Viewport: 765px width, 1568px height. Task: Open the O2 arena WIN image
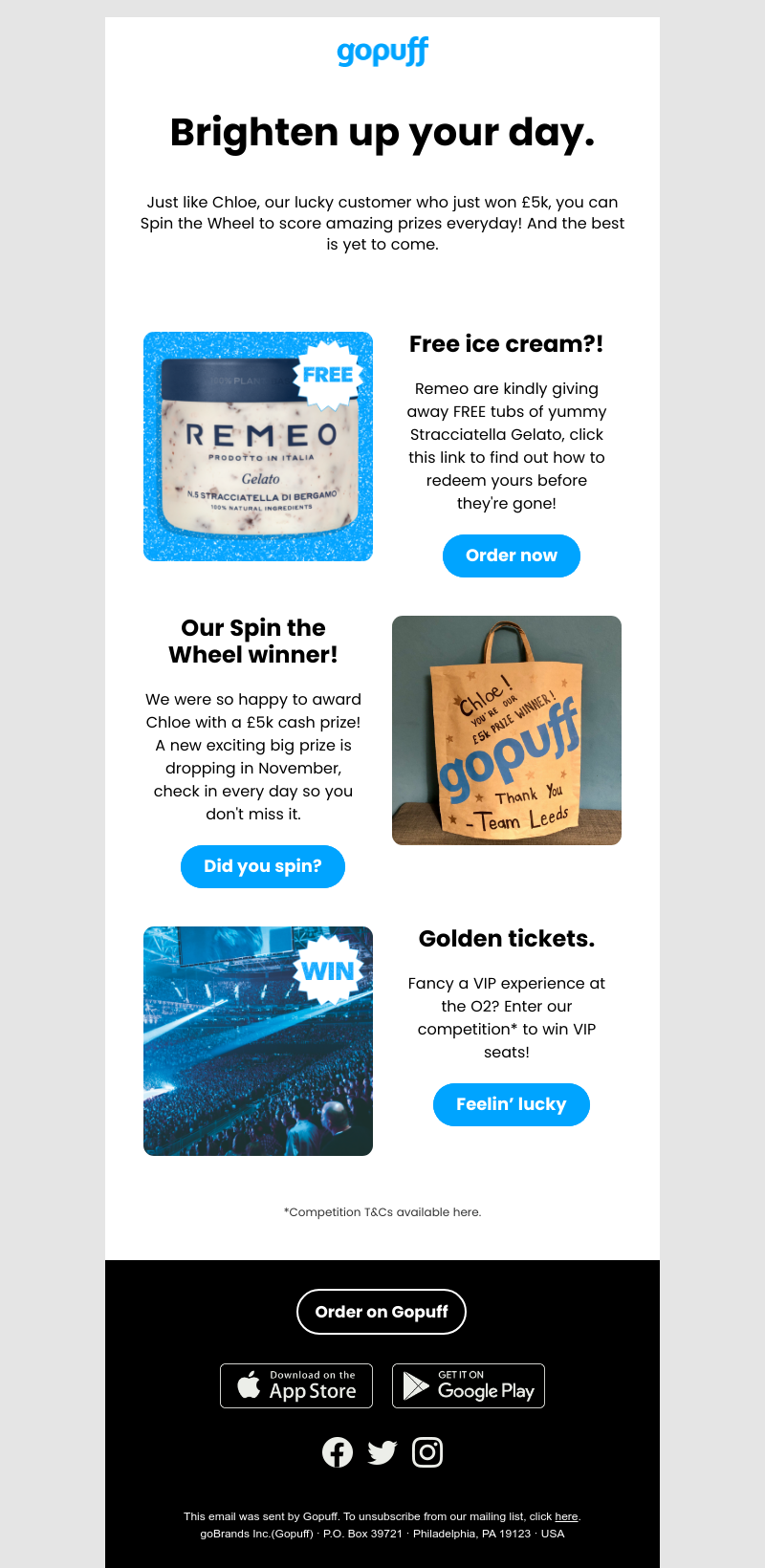(x=258, y=1041)
